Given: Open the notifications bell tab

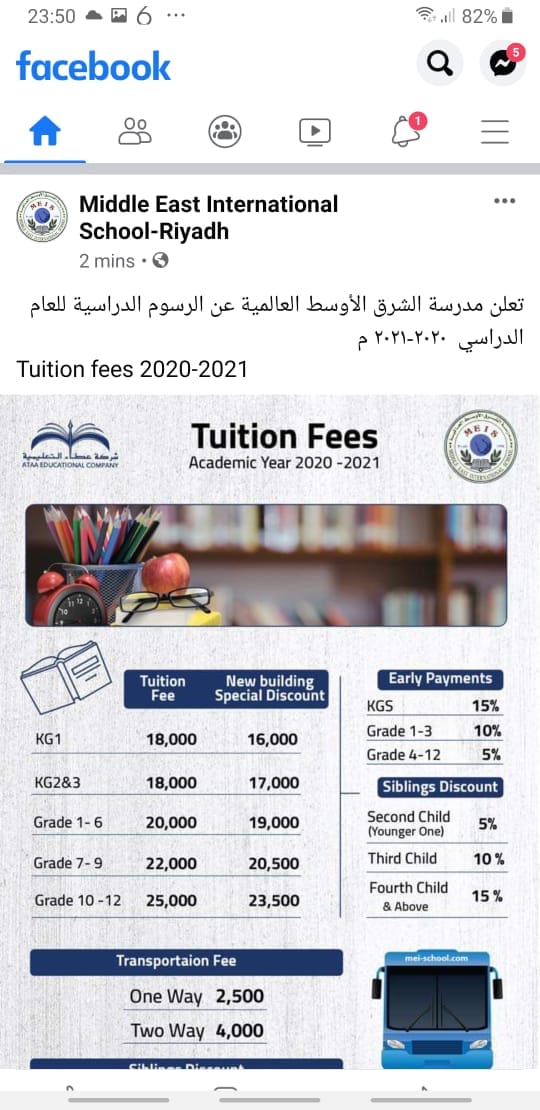Looking at the screenshot, I should point(406,132).
